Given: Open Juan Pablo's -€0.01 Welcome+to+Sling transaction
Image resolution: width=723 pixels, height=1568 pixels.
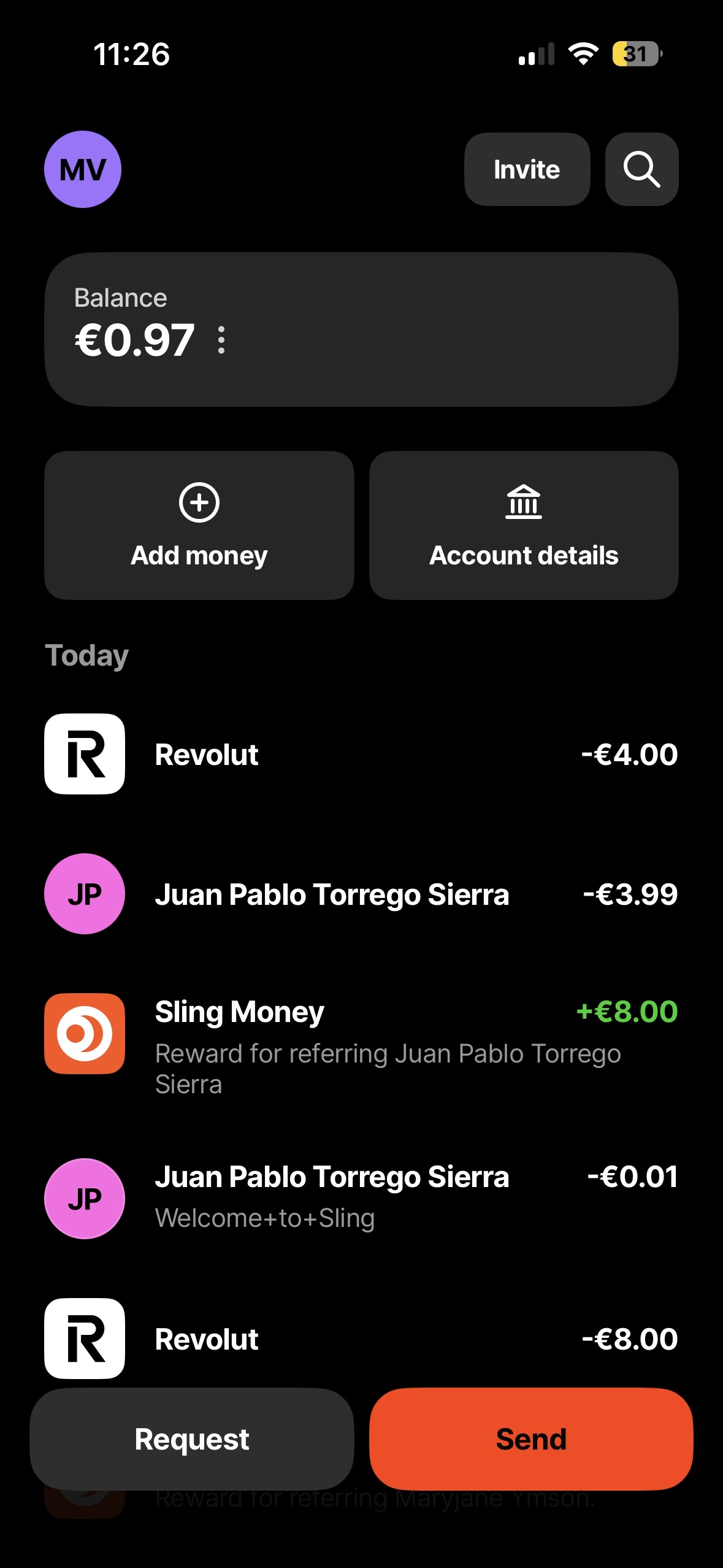Looking at the screenshot, I should (361, 1196).
